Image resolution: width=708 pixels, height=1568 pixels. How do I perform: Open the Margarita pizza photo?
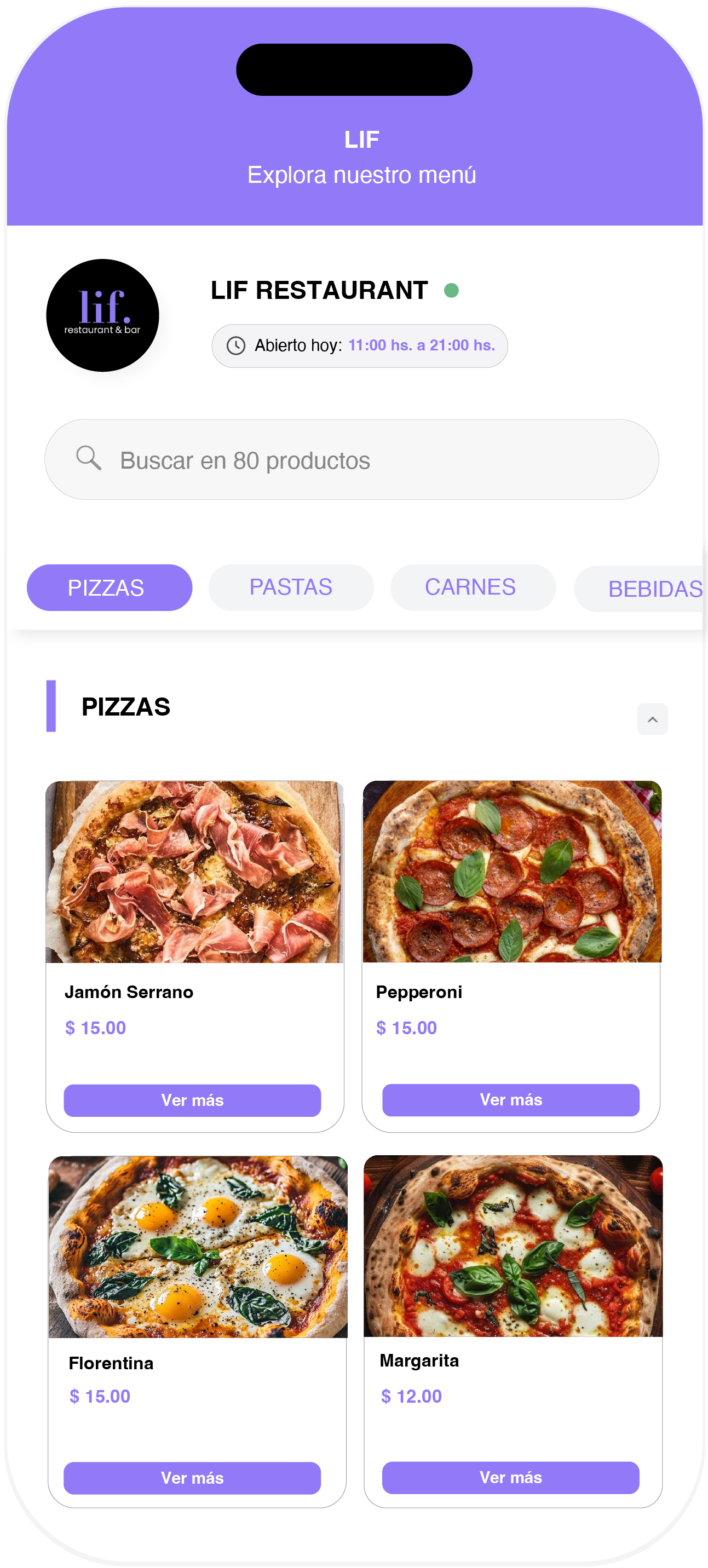pyautogui.click(x=513, y=1246)
